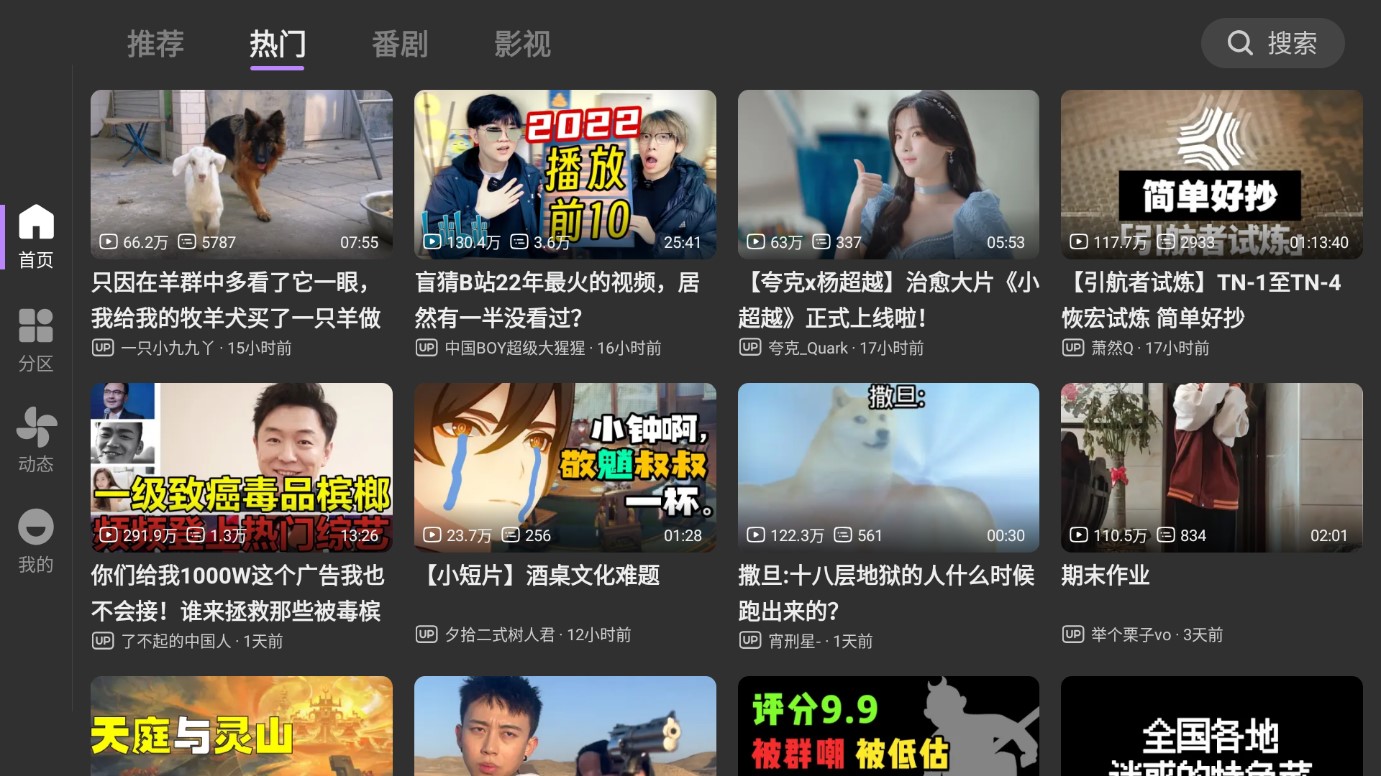Open the 天庭与灵山 video card
The width and height of the screenshot is (1381, 776).
(x=241, y=726)
